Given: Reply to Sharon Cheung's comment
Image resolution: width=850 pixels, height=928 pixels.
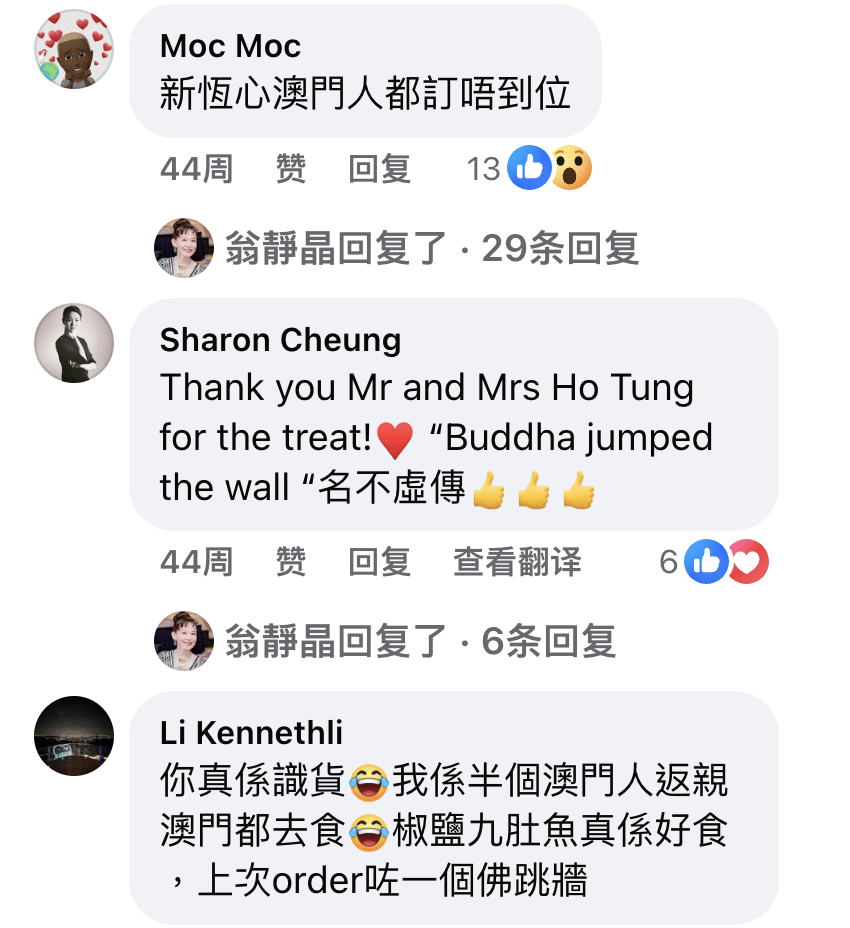Looking at the screenshot, I should coord(379,562).
